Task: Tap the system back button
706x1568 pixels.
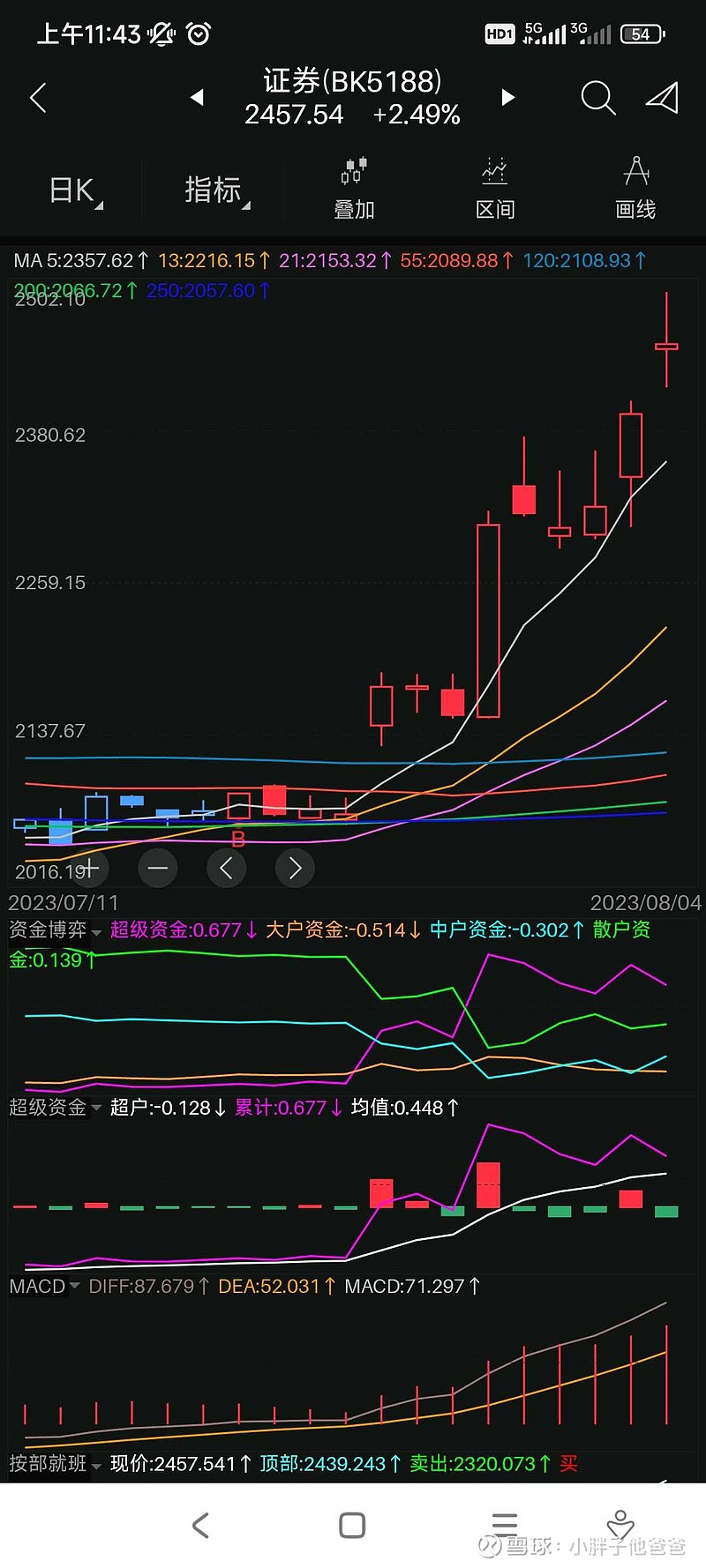Action: click(x=201, y=1526)
